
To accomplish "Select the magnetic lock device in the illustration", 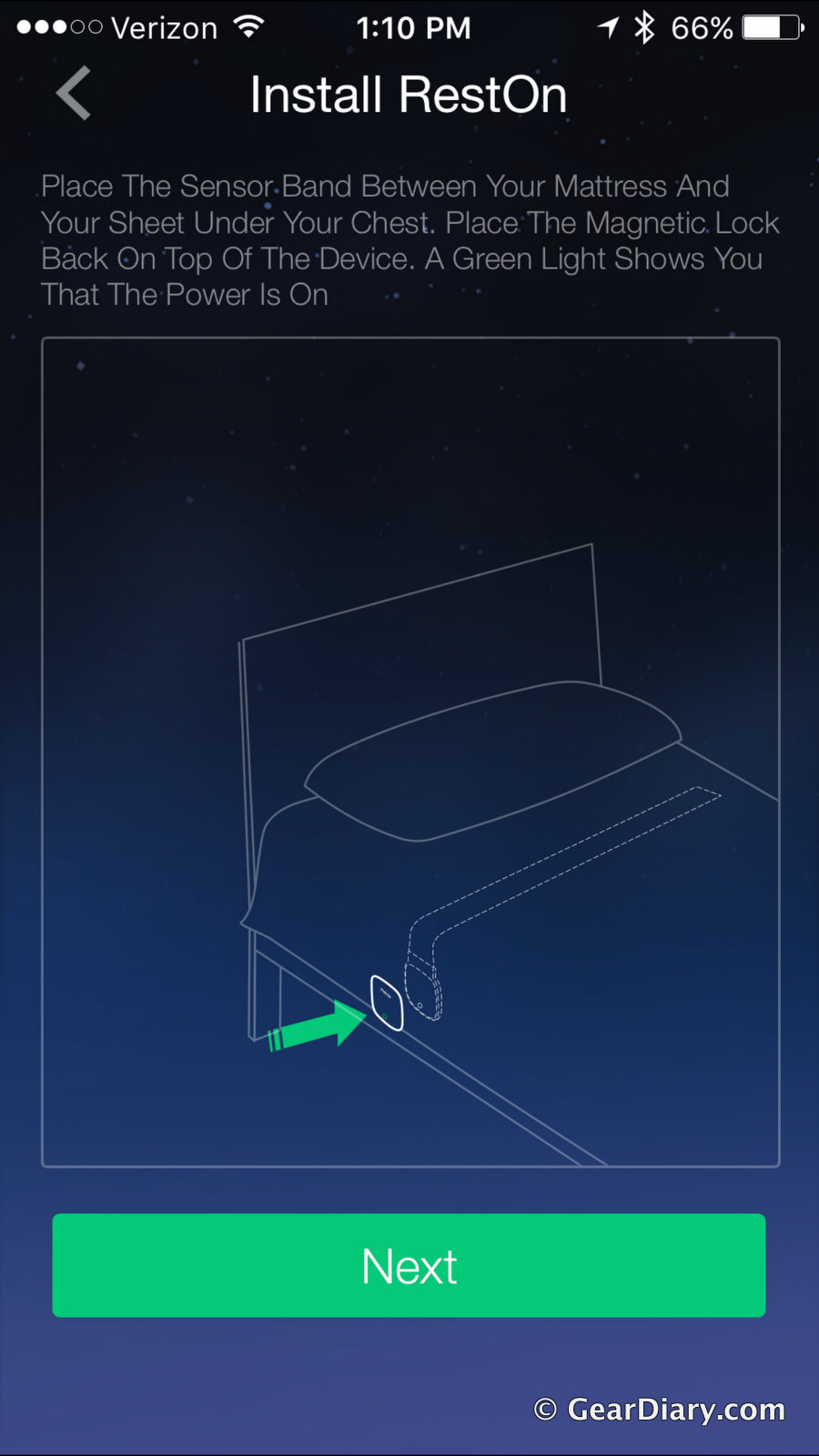I will 387,1001.
